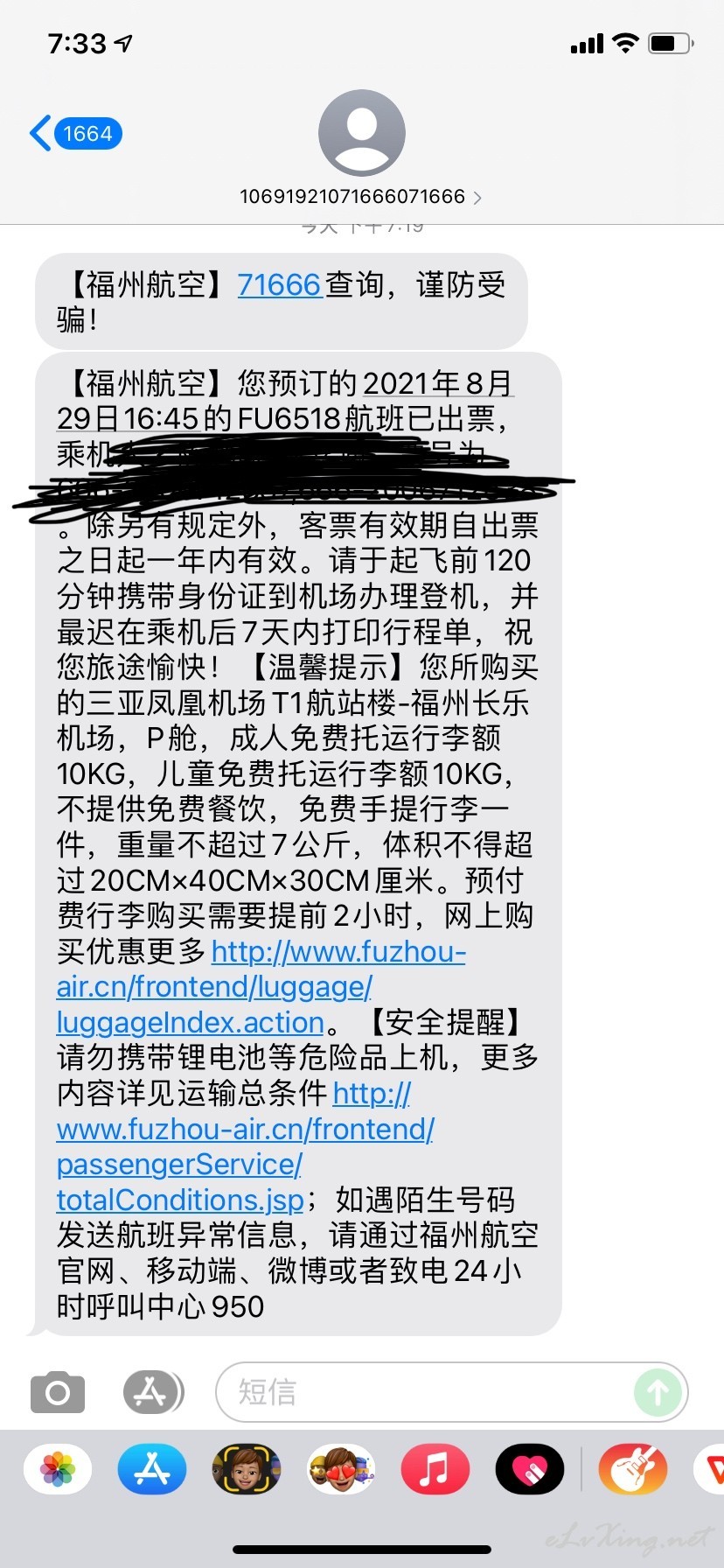Screen dimensions: 724x1568
Task: Open the Music iMessage app
Action: 435,1469
